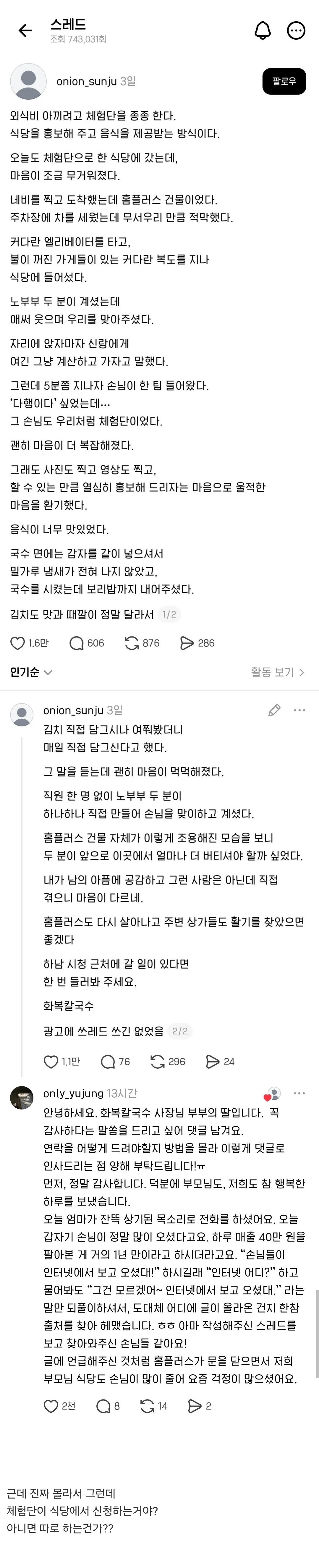Open the notifications bell
This screenshot has width=319, height=1568.
[x=262, y=30]
